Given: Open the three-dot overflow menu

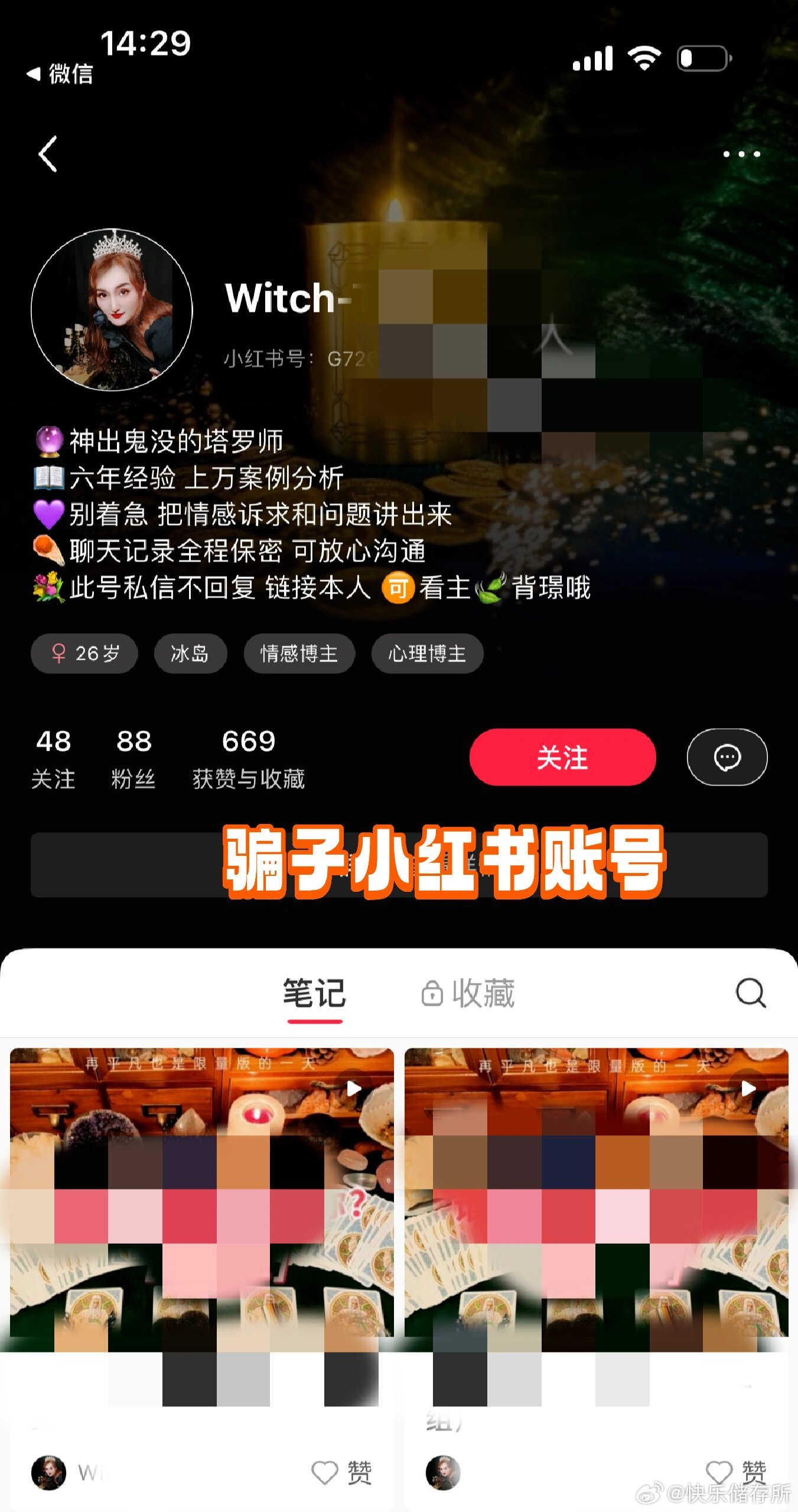Looking at the screenshot, I should (741, 154).
